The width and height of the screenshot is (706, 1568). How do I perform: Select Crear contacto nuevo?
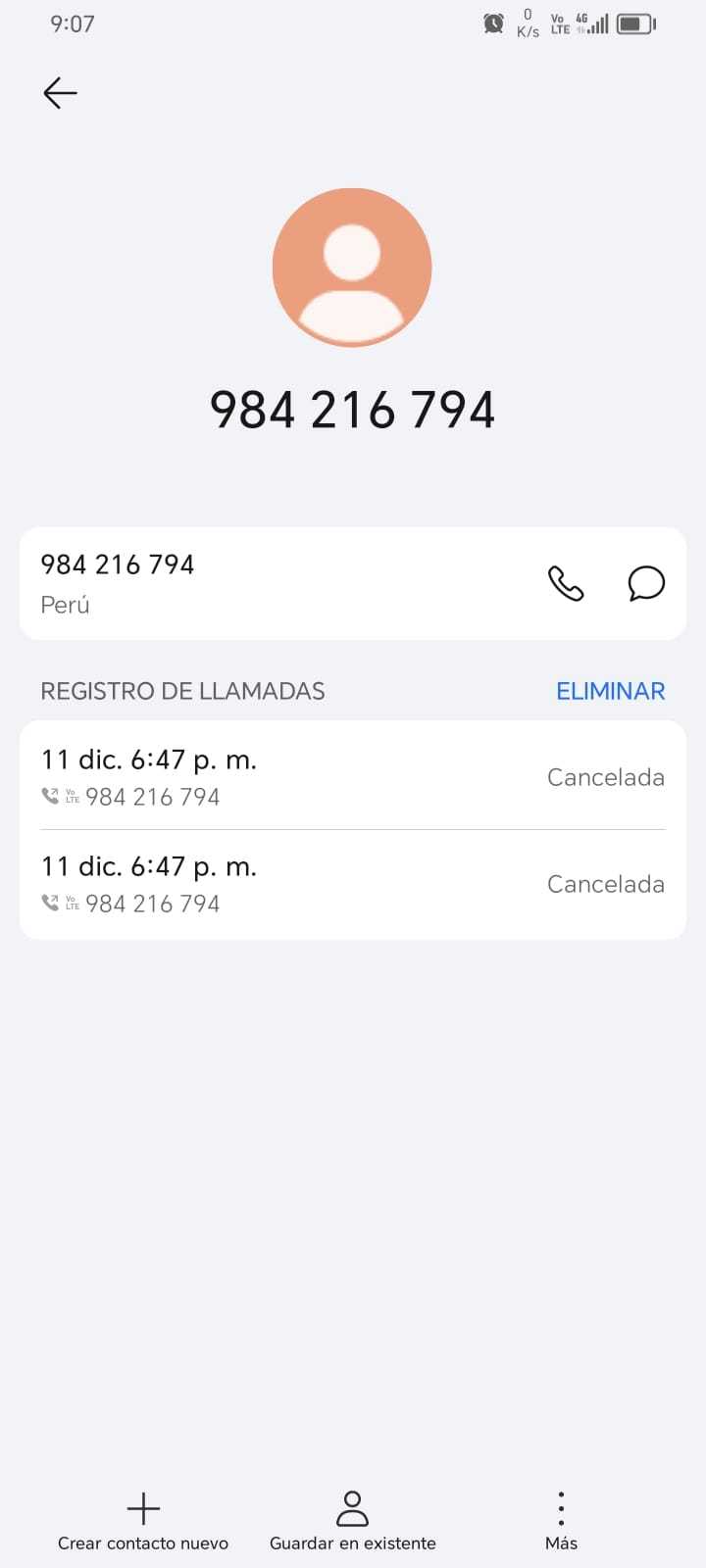tap(143, 1521)
